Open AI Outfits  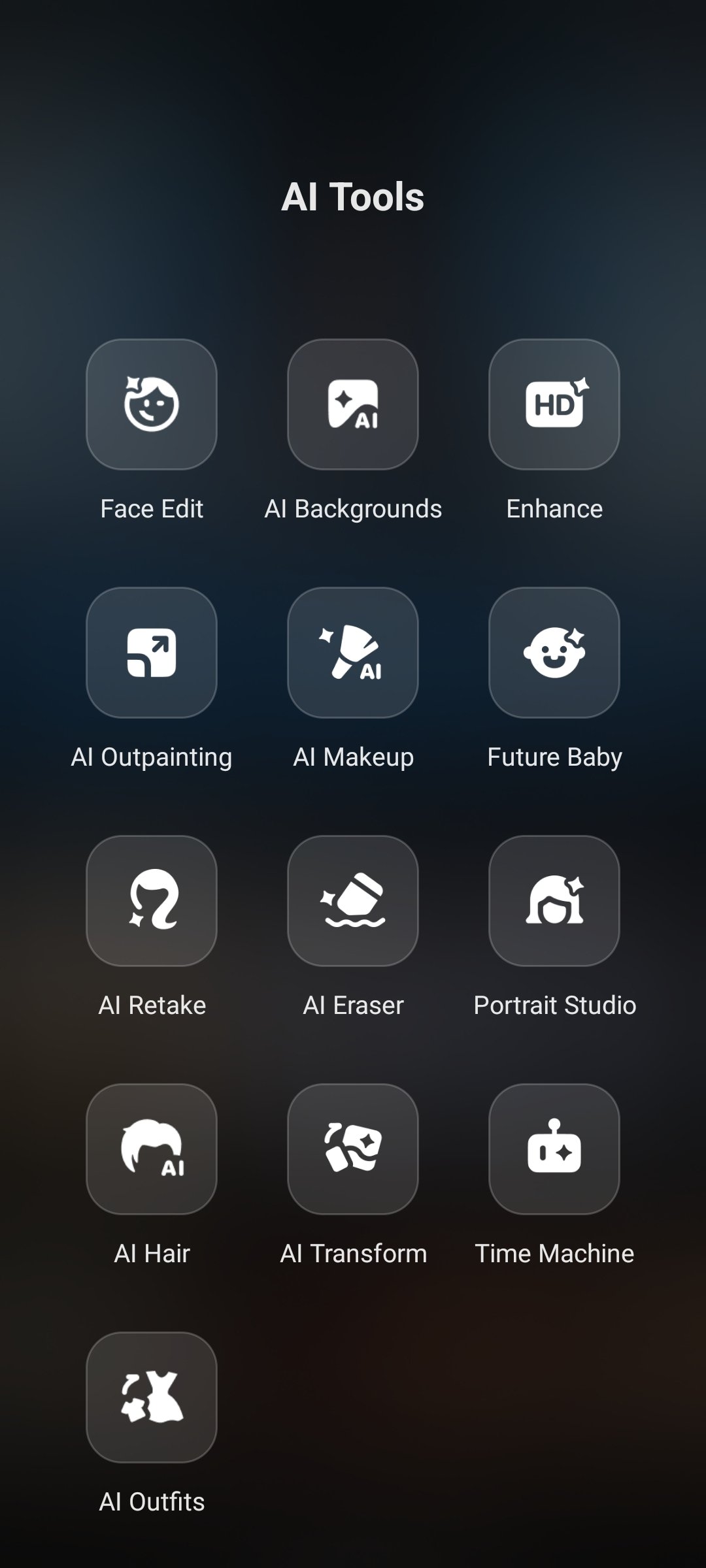pyautogui.click(x=152, y=1397)
